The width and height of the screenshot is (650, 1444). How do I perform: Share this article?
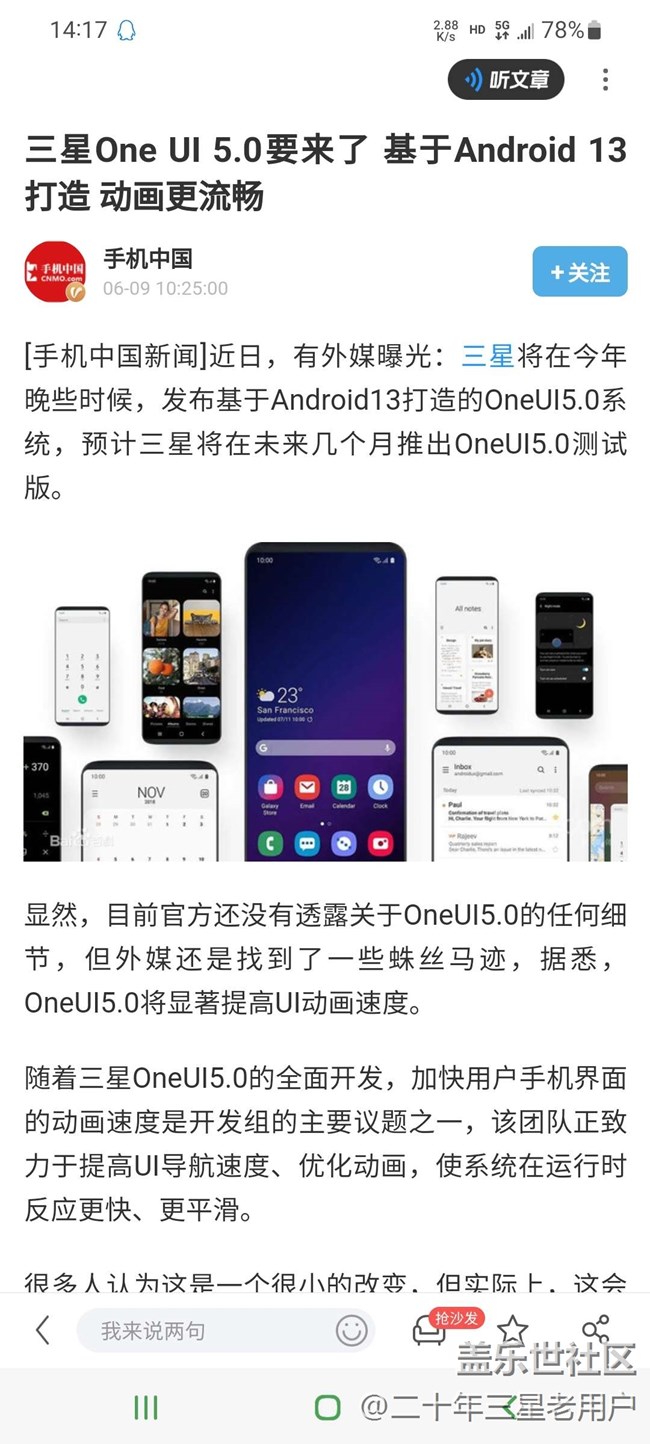pos(596,1329)
